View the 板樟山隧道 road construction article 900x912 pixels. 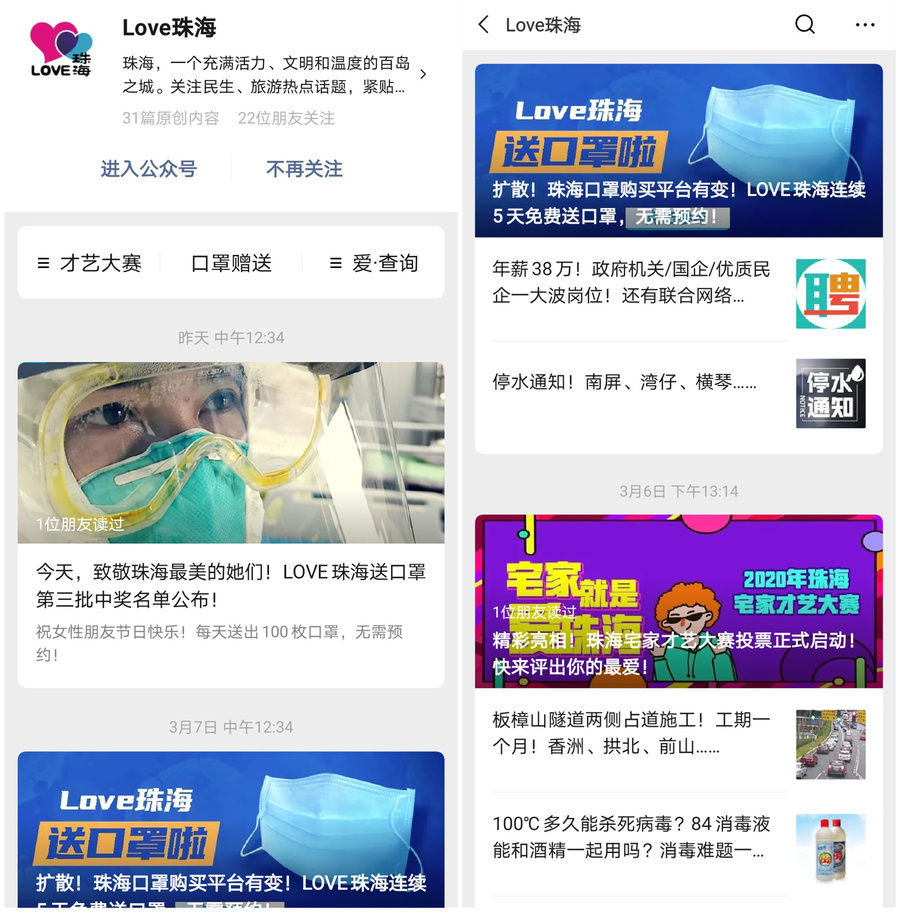632,733
